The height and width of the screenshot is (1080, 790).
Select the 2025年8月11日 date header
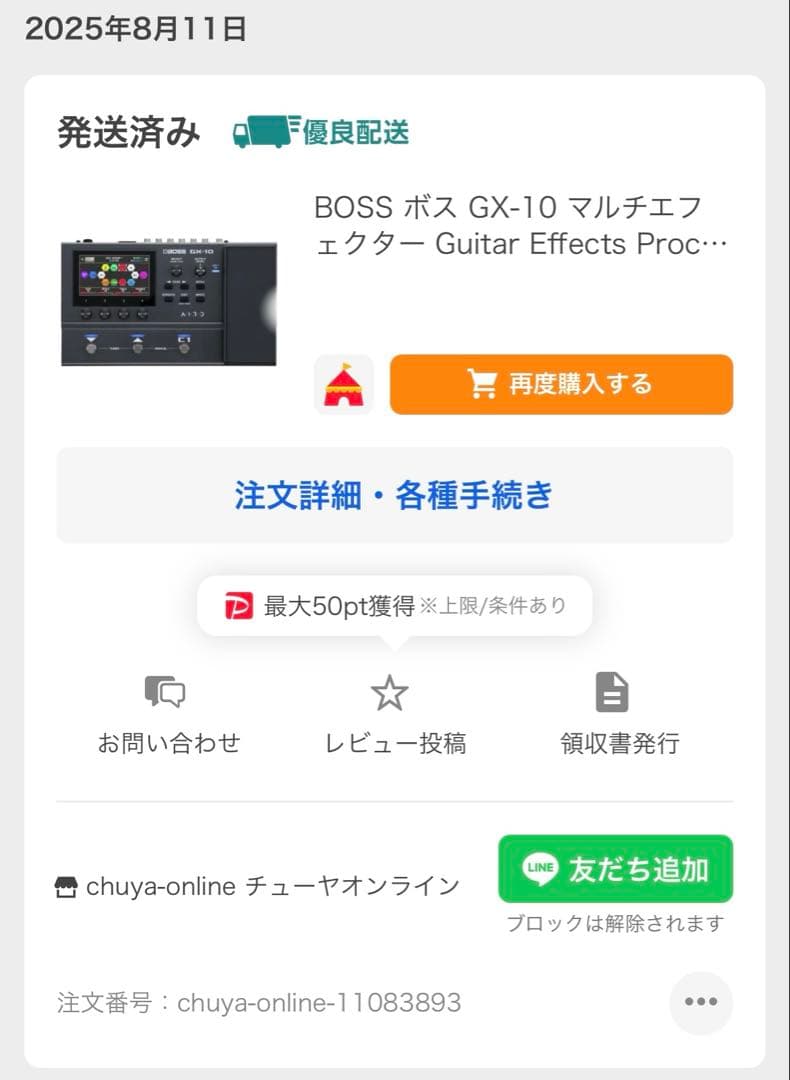[x=133, y=29]
